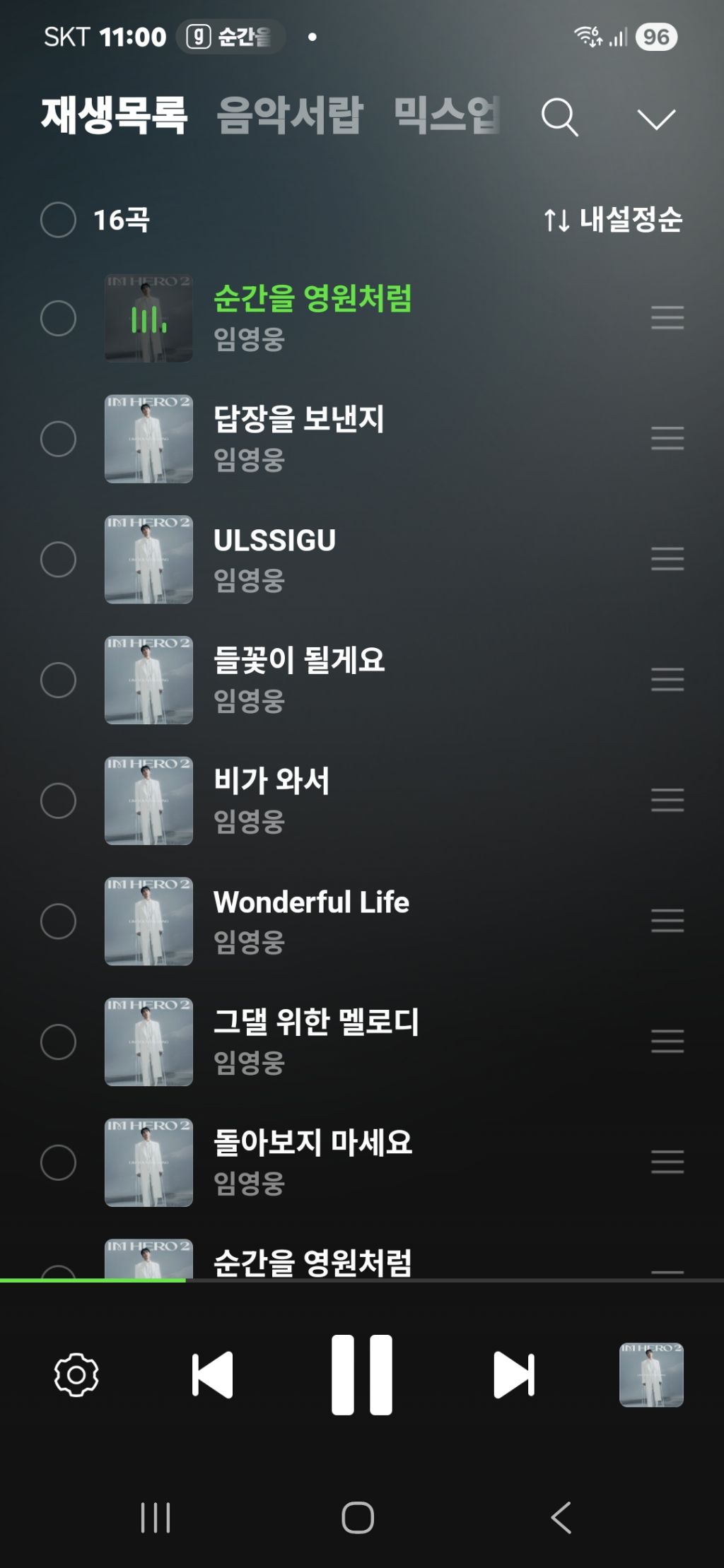Collapse the playlist with the down chevron
This screenshot has width=724, height=1568.
pos(656,118)
